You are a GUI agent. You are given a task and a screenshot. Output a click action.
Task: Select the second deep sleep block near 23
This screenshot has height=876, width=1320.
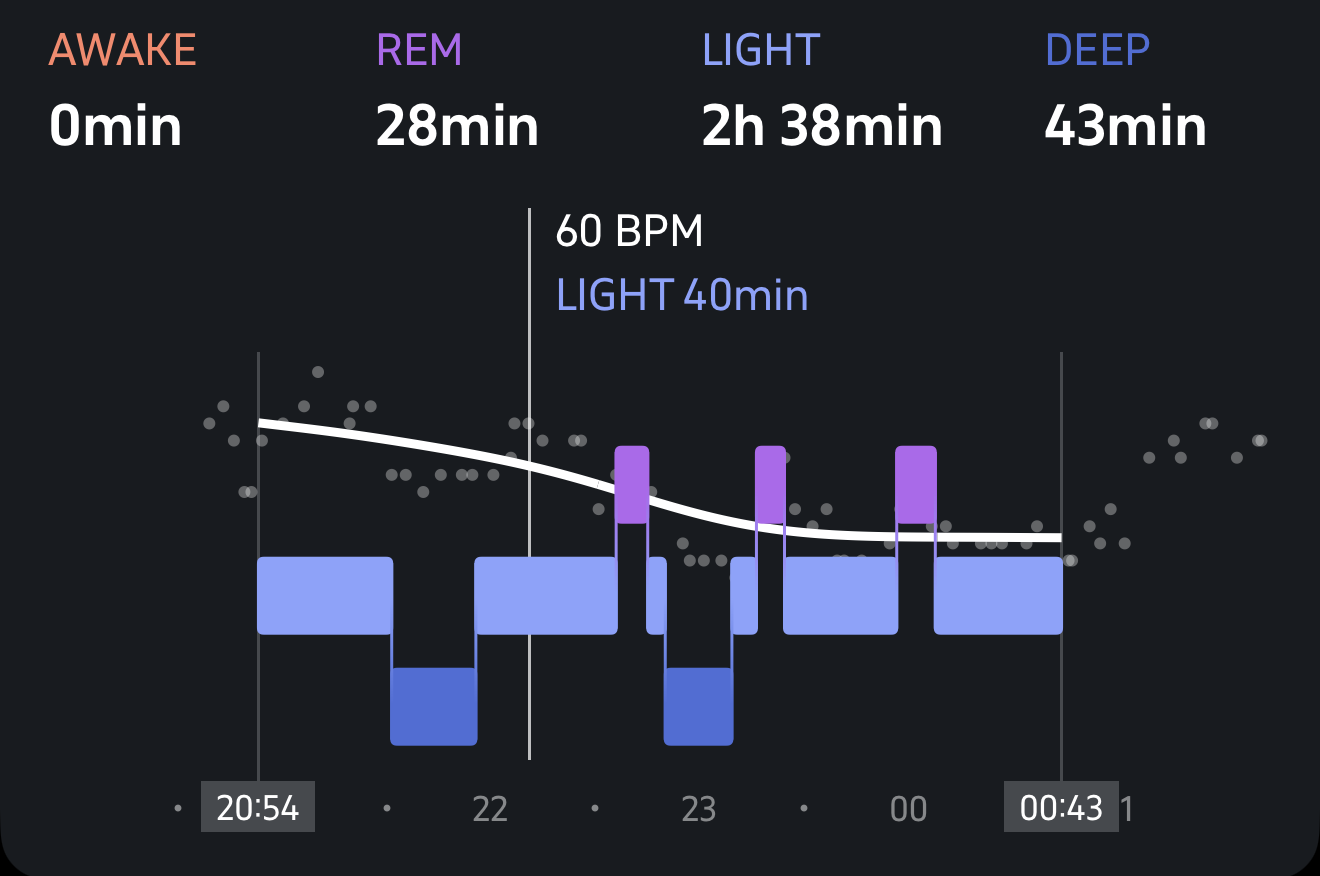tap(698, 706)
